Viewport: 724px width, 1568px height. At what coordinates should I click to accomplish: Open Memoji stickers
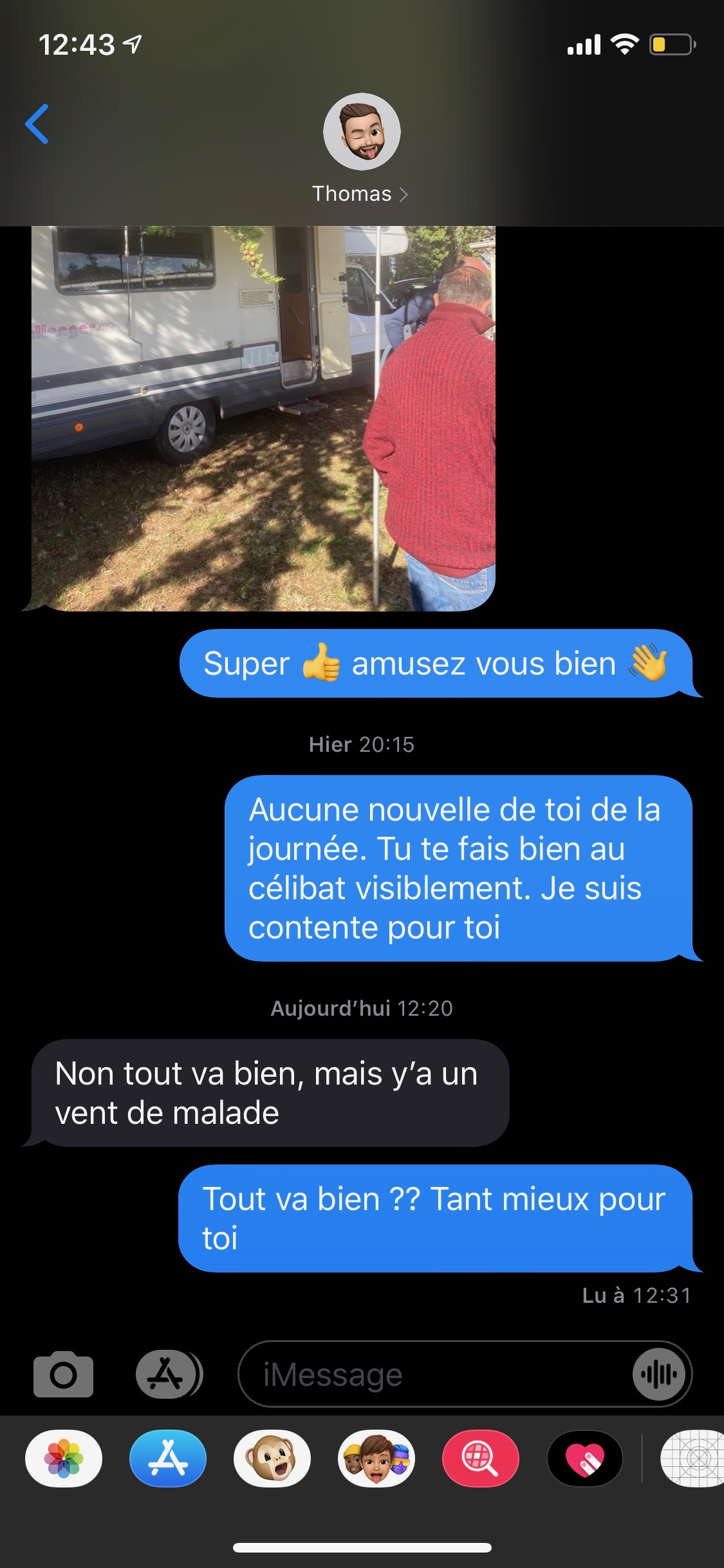tap(376, 1458)
